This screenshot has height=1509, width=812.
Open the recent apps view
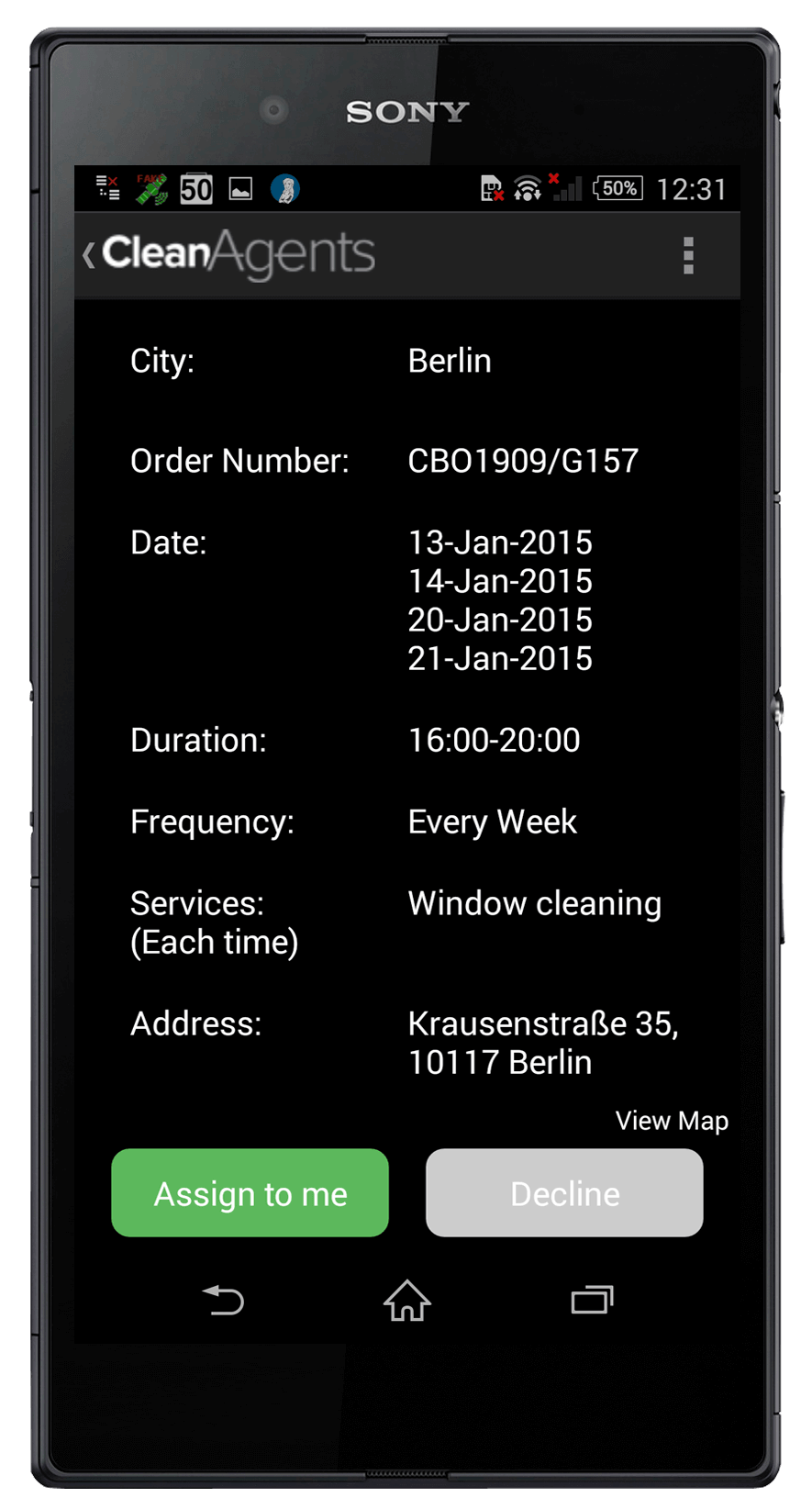coord(592,1300)
